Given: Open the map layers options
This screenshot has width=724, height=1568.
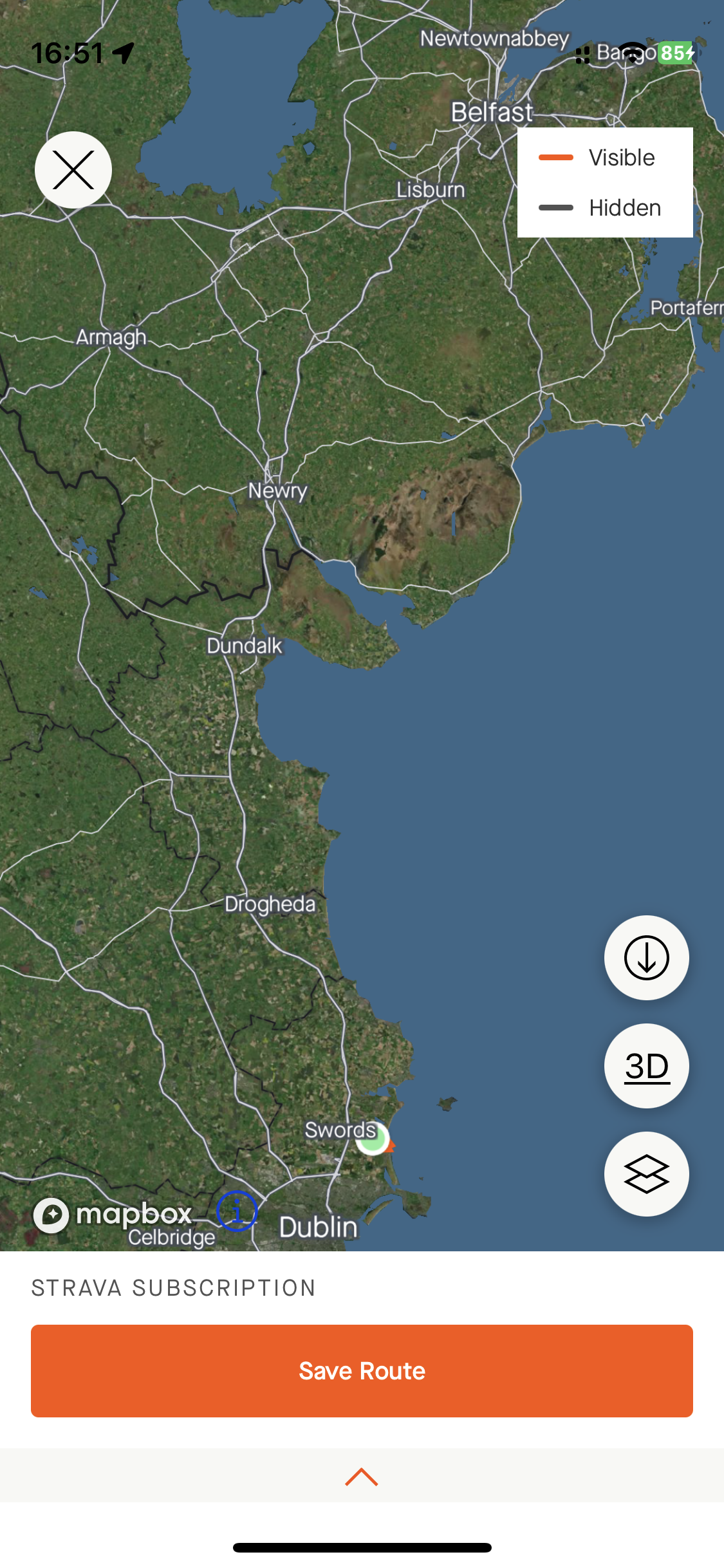Looking at the screenshot, I should (646, 1174).
